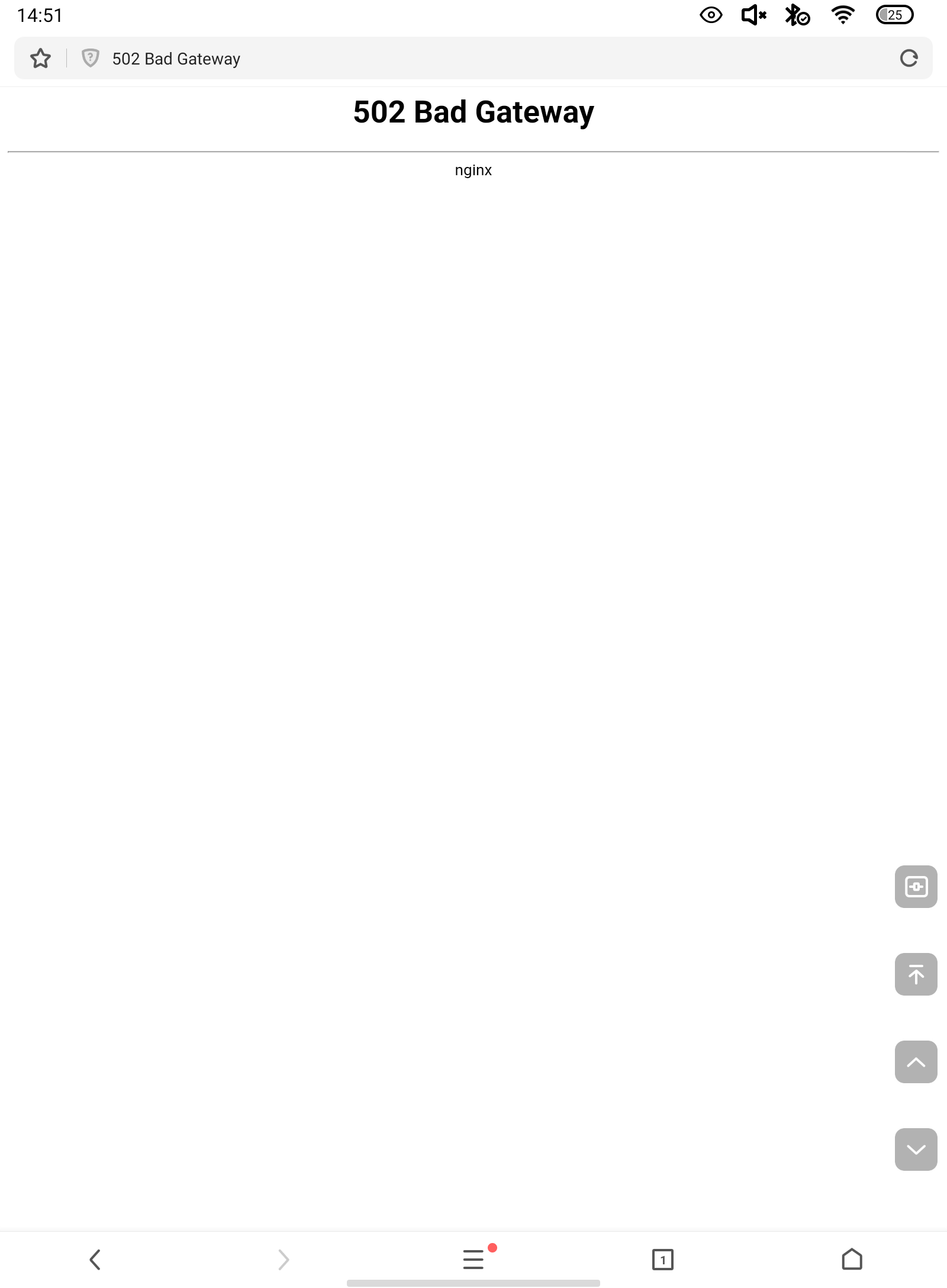This screenshot has height=1288, width=947.
Task: Go back to the previous page
Action: pos(95,1260)
